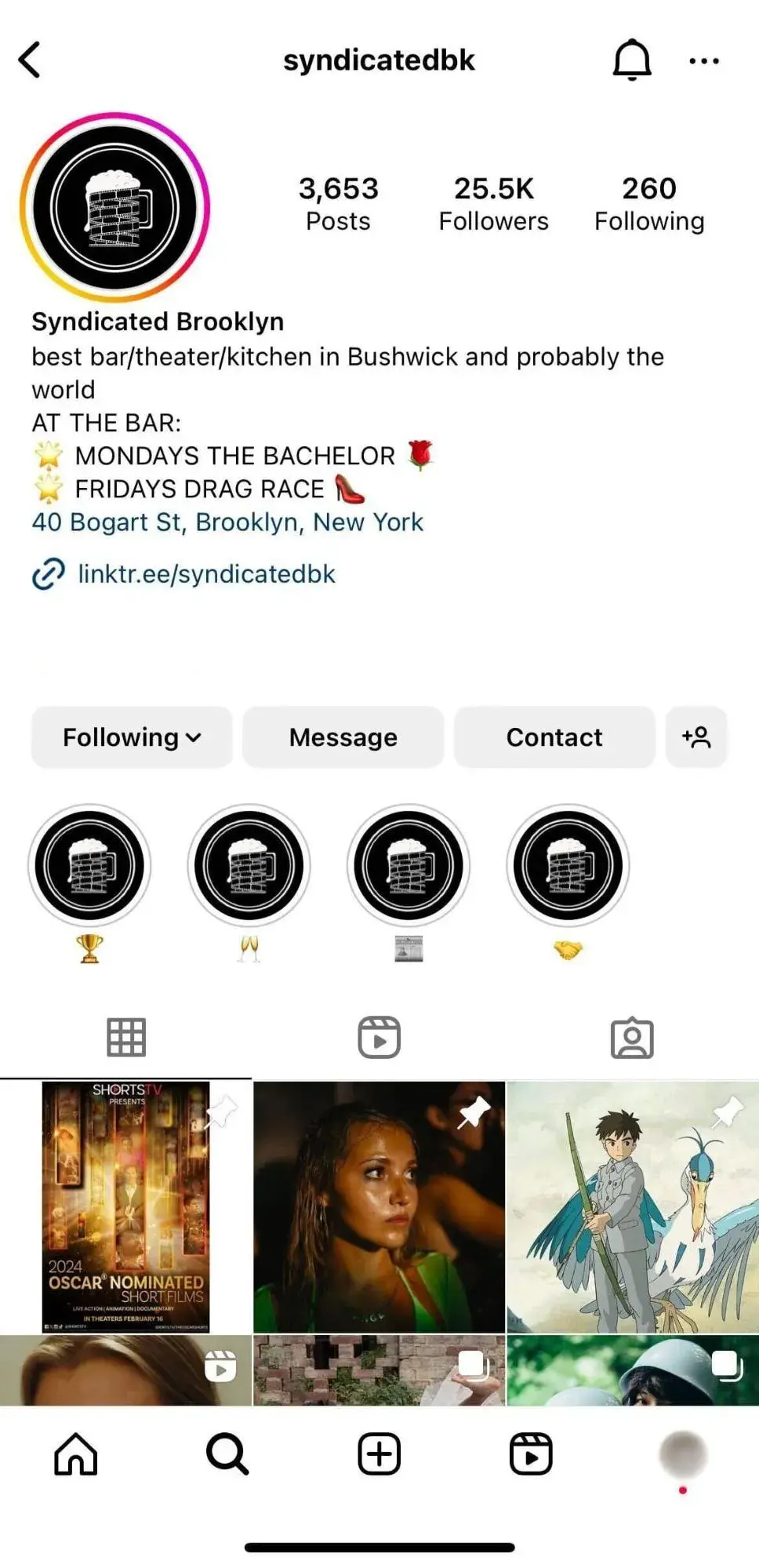Switch to the tagged photos tab
759x1568 pixels.
tap(632, 1038)
